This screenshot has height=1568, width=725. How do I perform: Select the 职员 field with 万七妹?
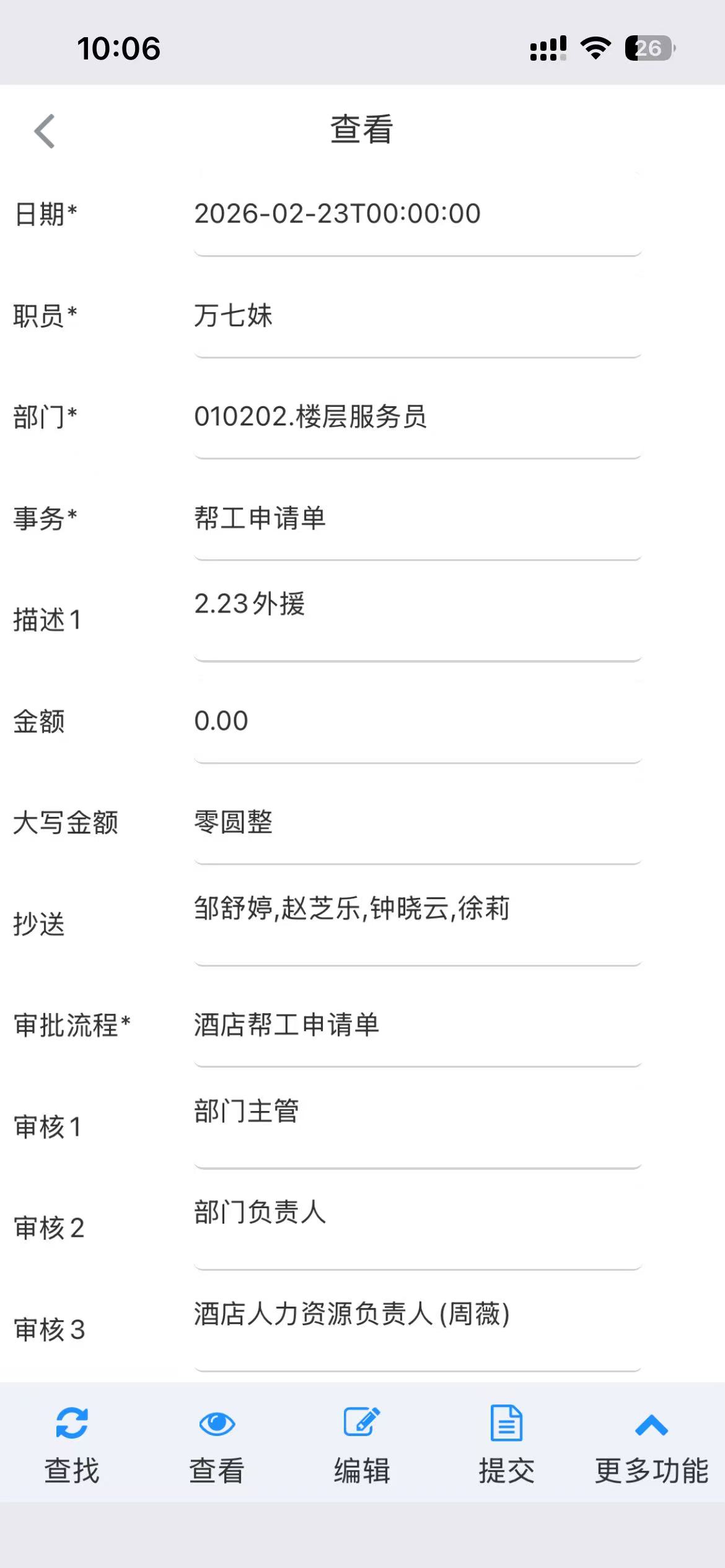tap(416, 316)
